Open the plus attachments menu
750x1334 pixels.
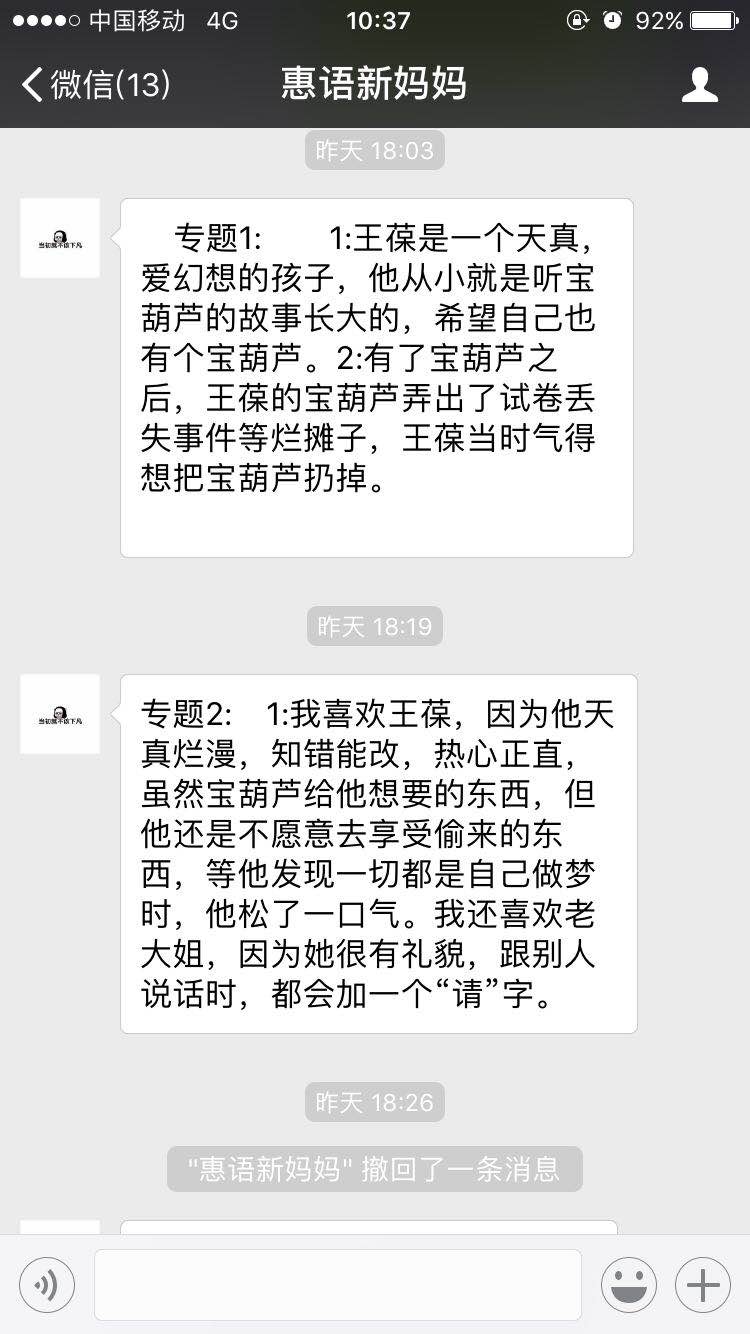click(703, 1285)
